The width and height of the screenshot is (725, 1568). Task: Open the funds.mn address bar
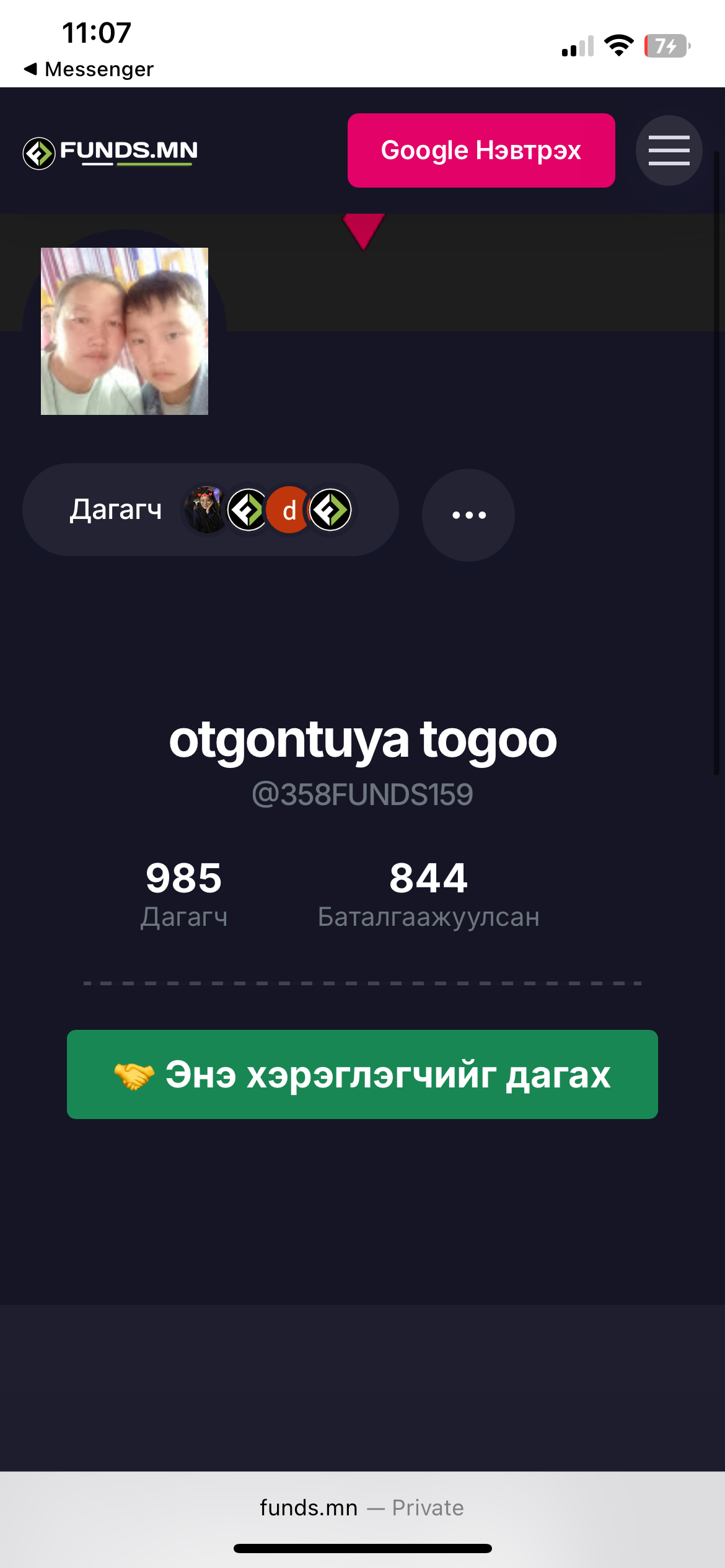(x=362, y=1507)
